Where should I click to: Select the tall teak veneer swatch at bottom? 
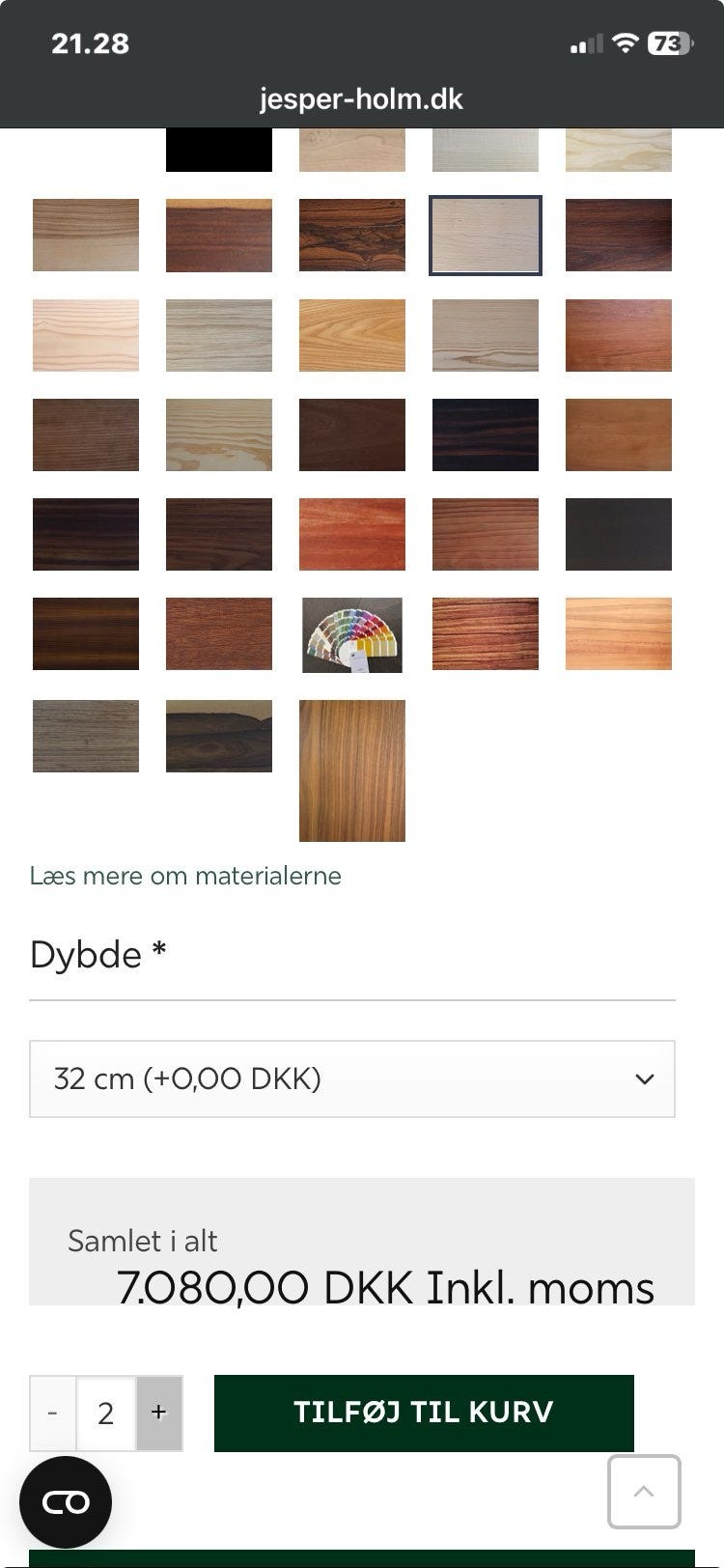tap(352, 770)
